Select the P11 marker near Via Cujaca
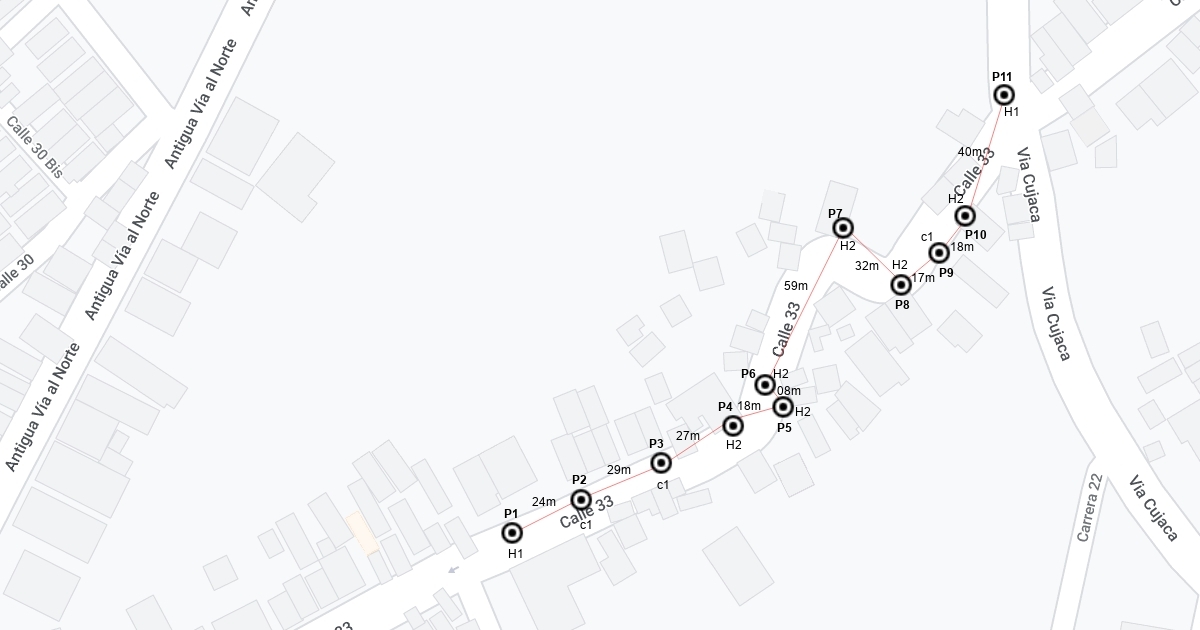Image resolution: width=1200 pixels, height=630 pixels. [1005, 94]
